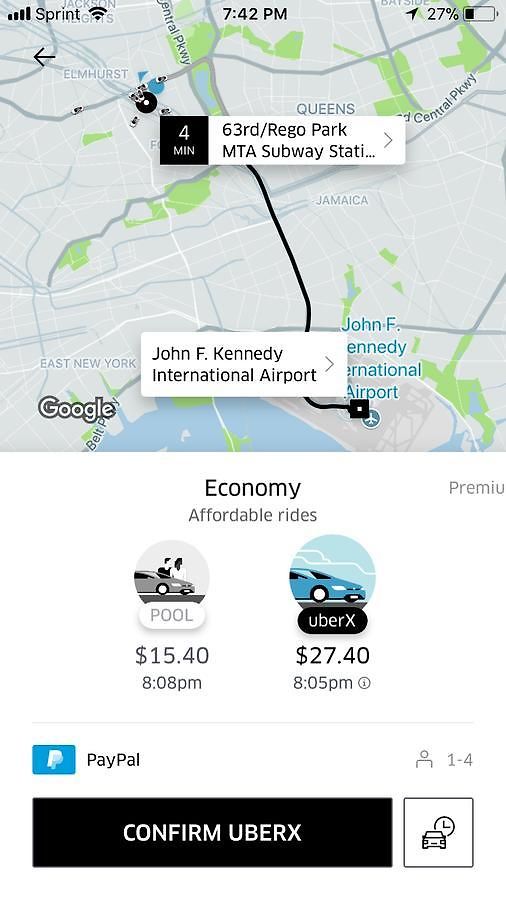The width and height of the screenshot is (506, 900).
Task: Go back using the arrow icon
Action: click(44, 57)
